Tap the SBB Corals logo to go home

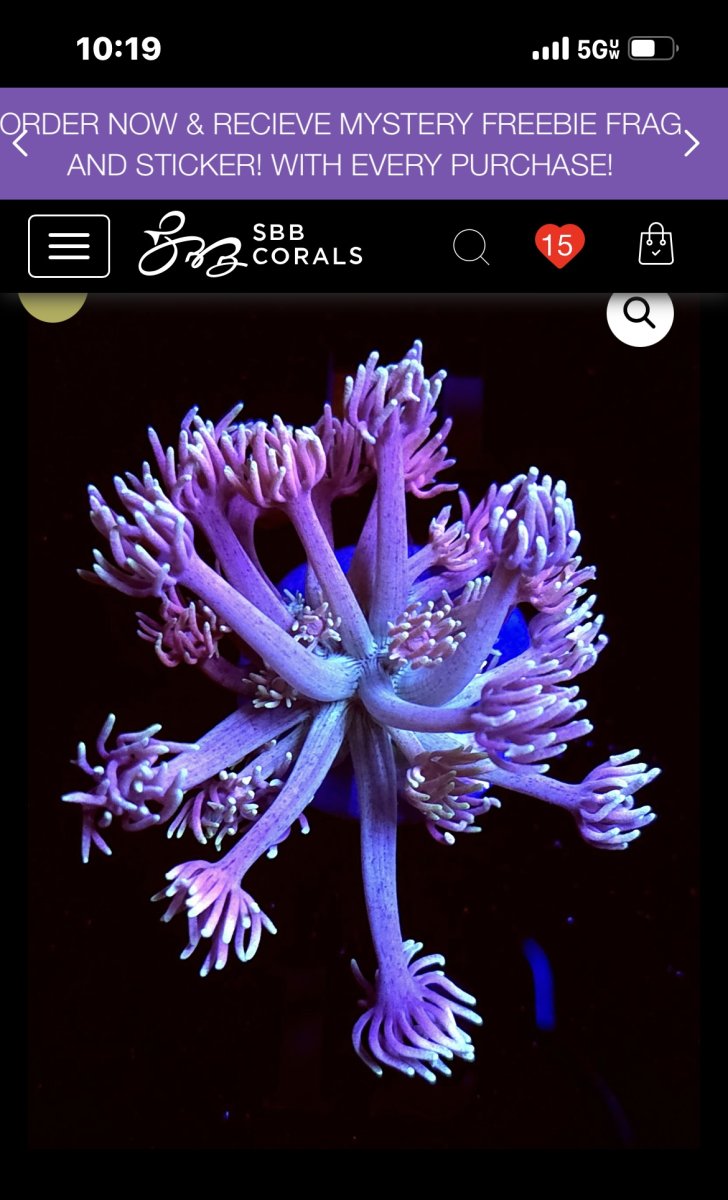[250, 245]
